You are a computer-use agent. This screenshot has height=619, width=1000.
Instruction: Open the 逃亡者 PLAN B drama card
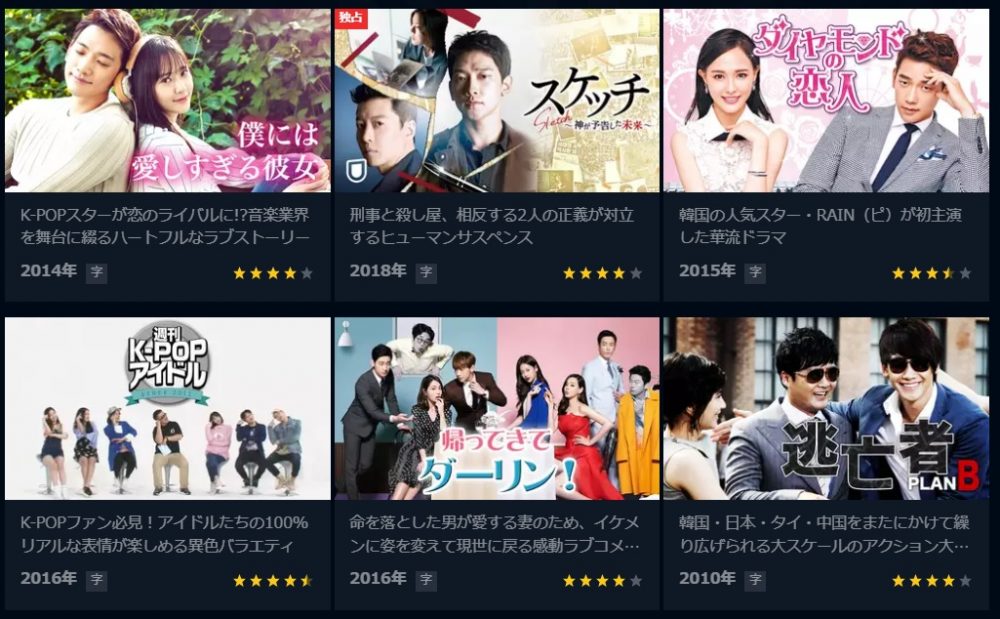[x=825, y=408]
